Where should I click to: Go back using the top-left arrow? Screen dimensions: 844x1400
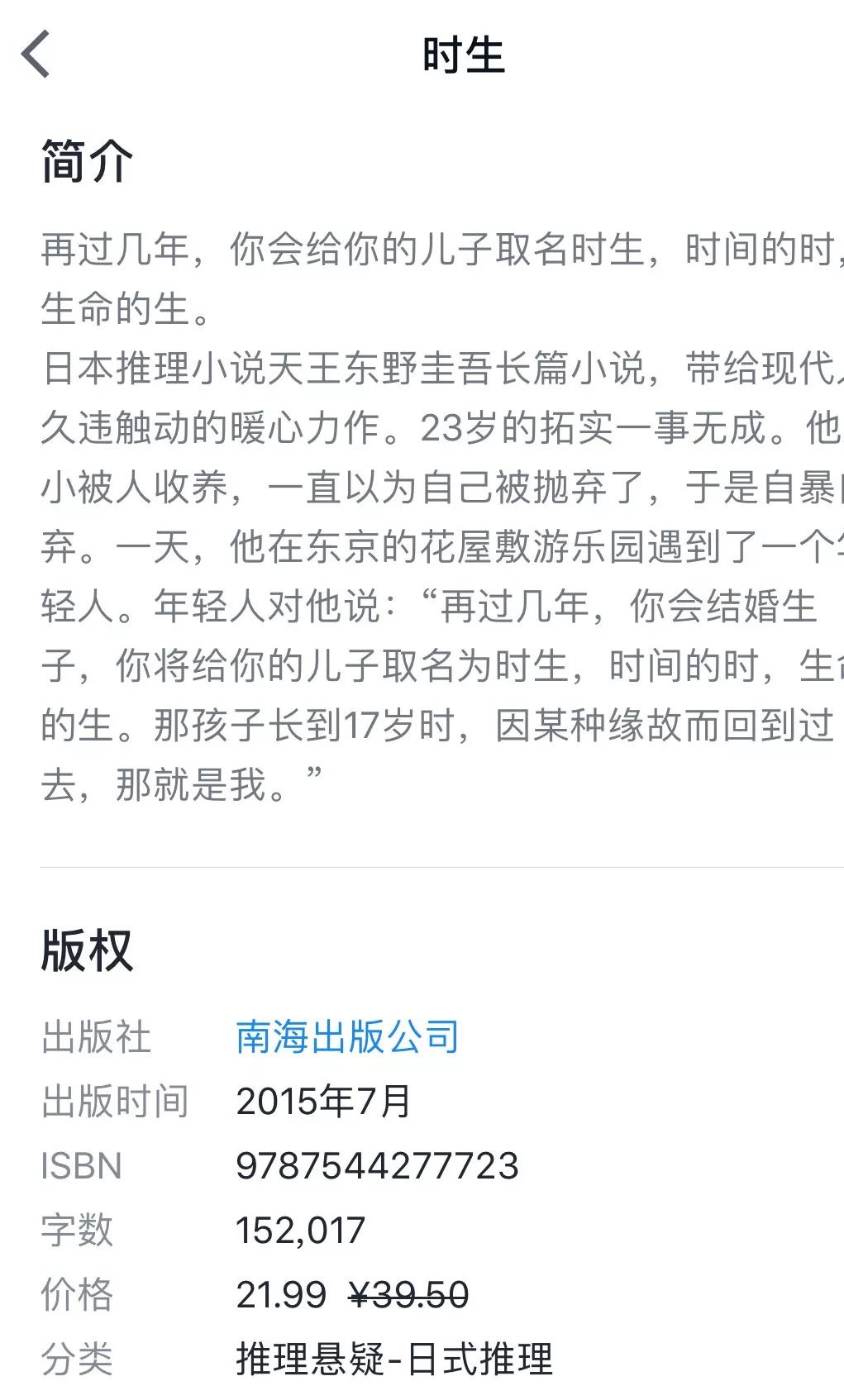[36, 55]
